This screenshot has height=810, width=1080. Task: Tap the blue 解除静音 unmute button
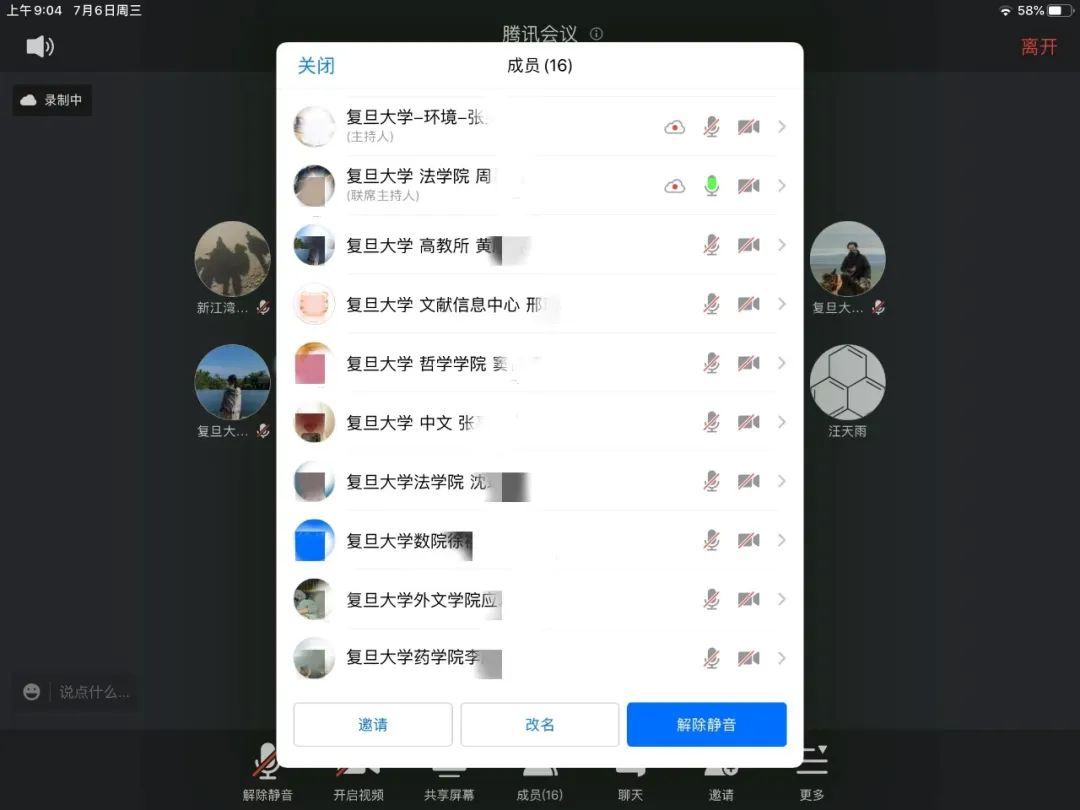coord(707,725)
